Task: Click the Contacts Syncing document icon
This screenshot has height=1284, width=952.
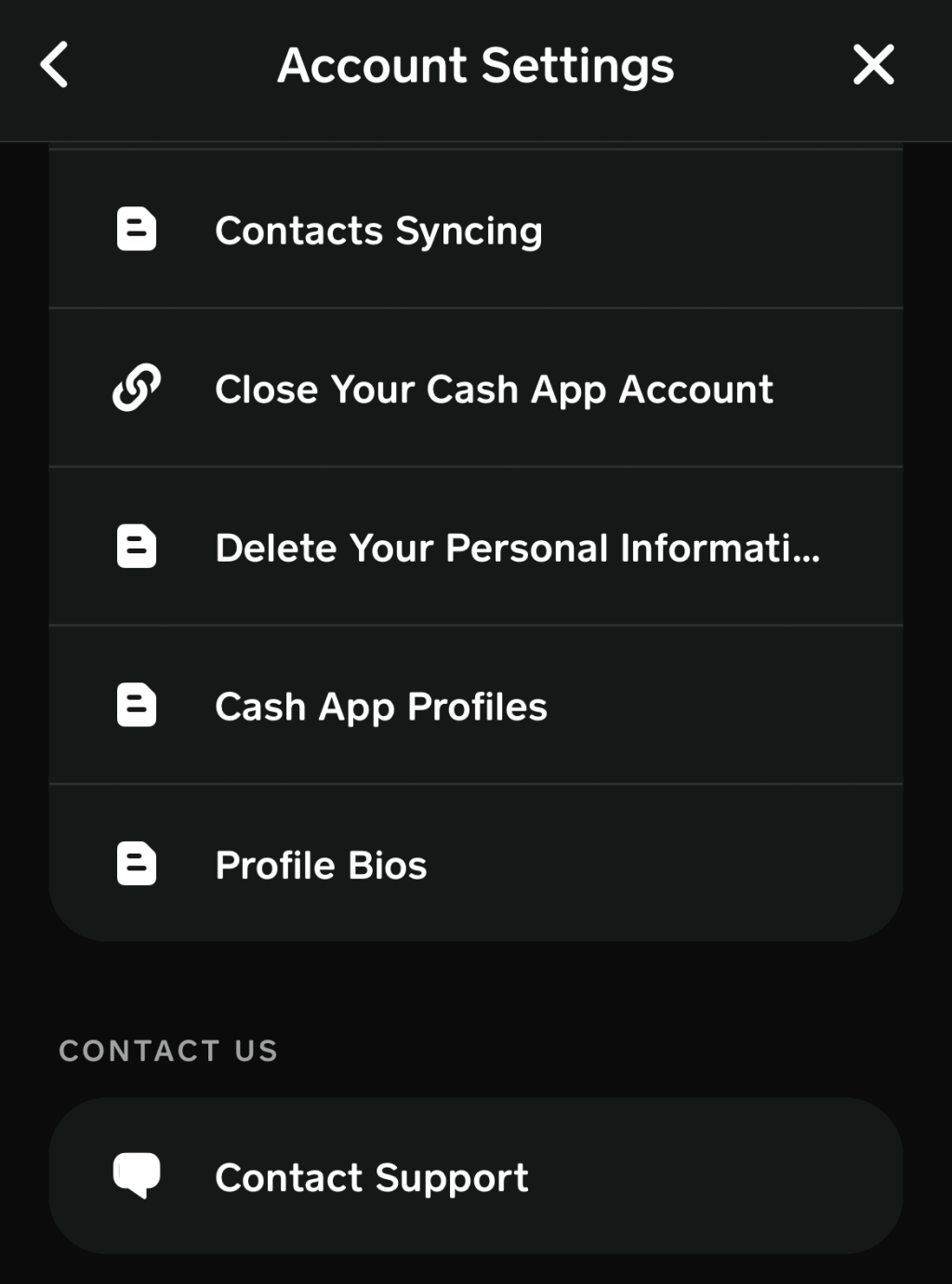Action: click(136, 230)
